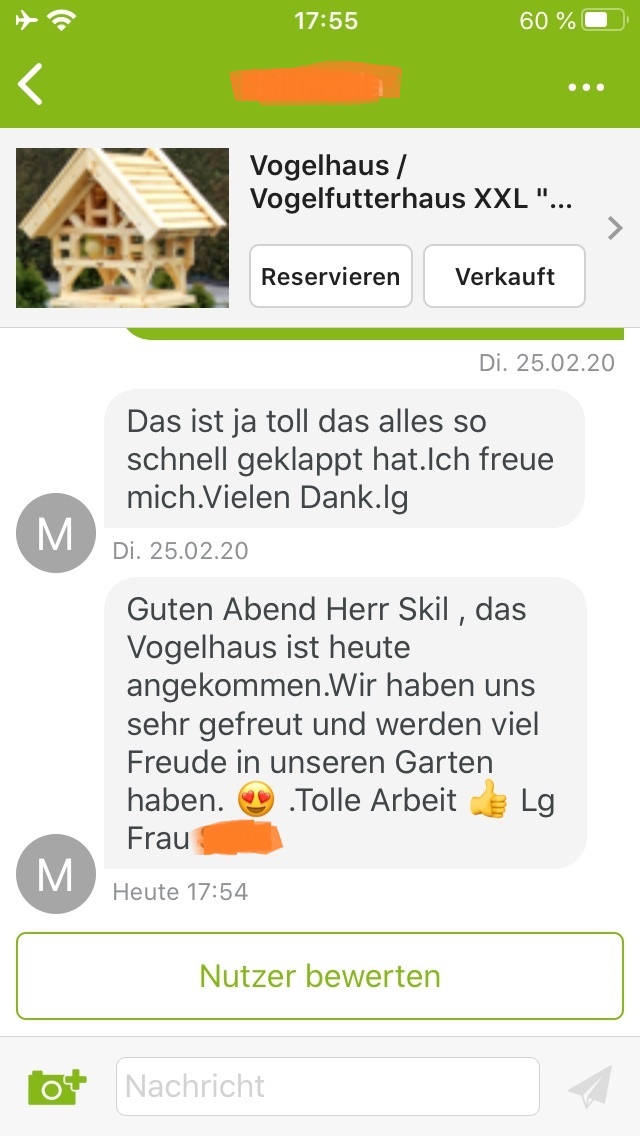Expand listing details with the chevron
The width and height of the screenshot is (640, 1136).
(x=615, y=229)
